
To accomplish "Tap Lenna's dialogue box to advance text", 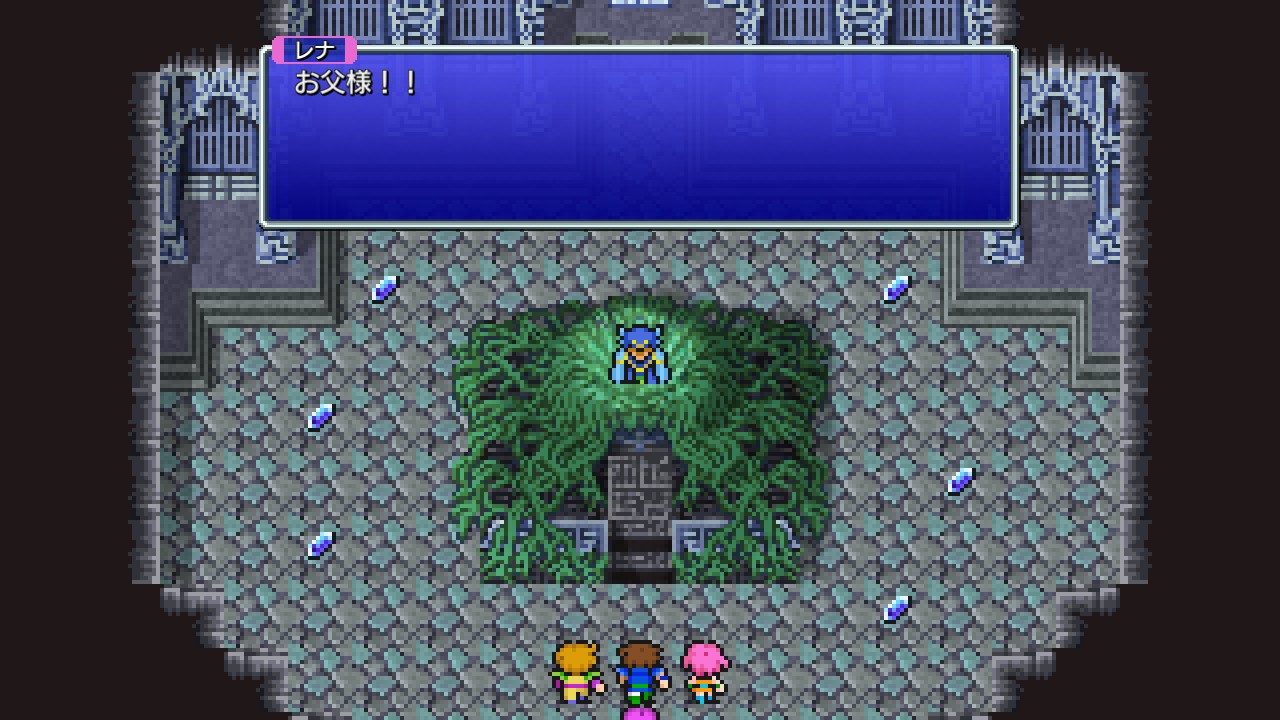I will [x=638, y=137].
